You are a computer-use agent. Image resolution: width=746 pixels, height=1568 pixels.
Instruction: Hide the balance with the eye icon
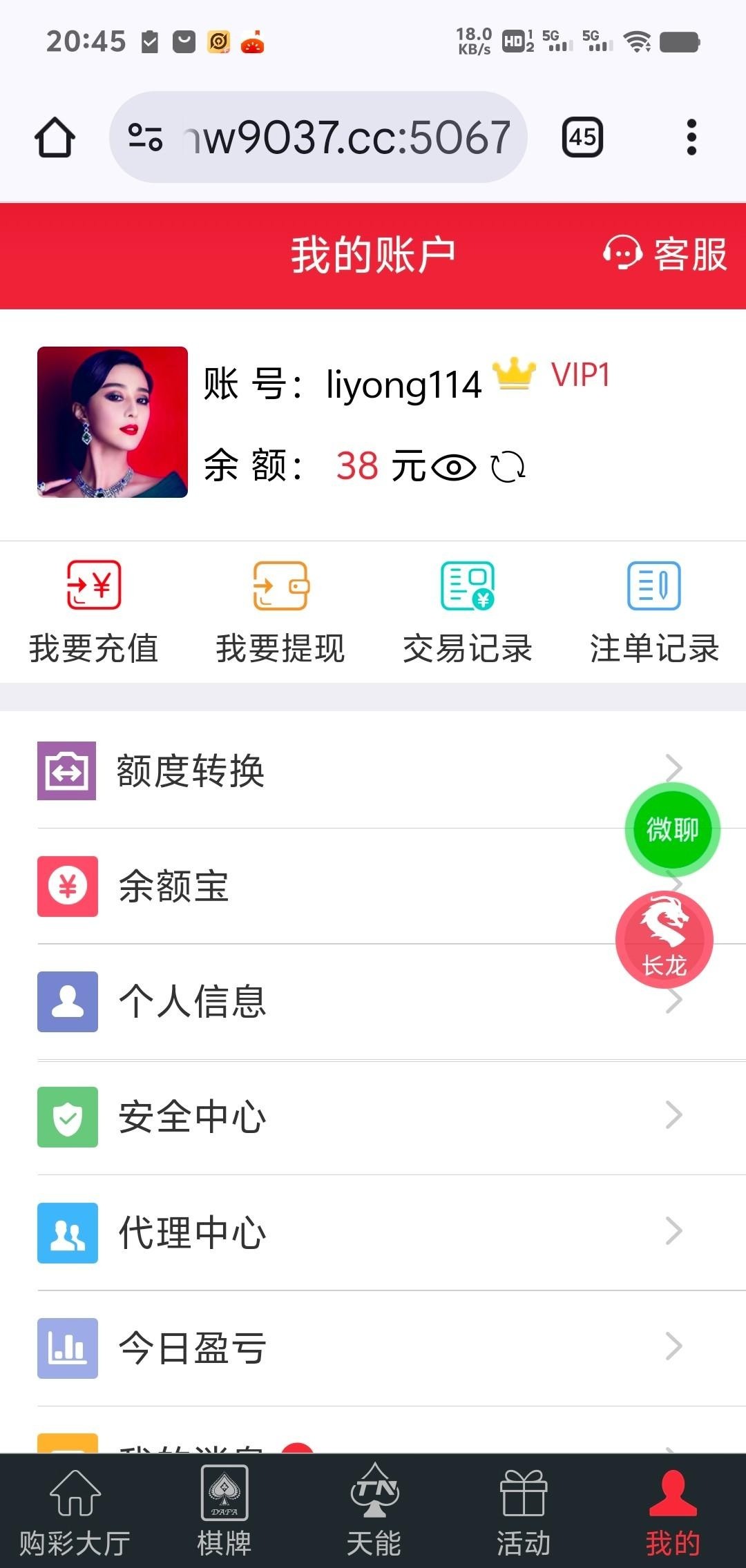pyautogui.click(x=454, y=467)
